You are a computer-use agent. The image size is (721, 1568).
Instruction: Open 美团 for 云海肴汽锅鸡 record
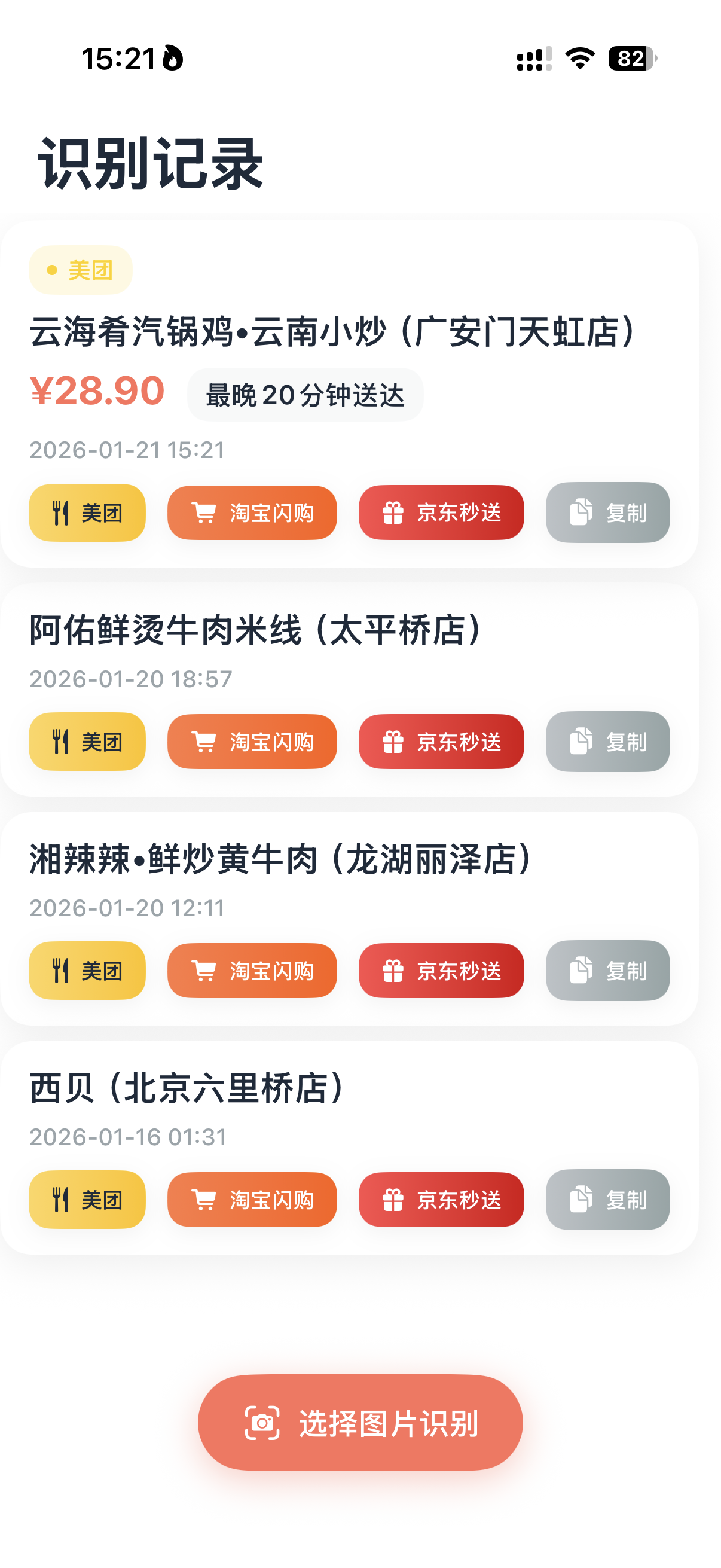(x=87, y=513)
